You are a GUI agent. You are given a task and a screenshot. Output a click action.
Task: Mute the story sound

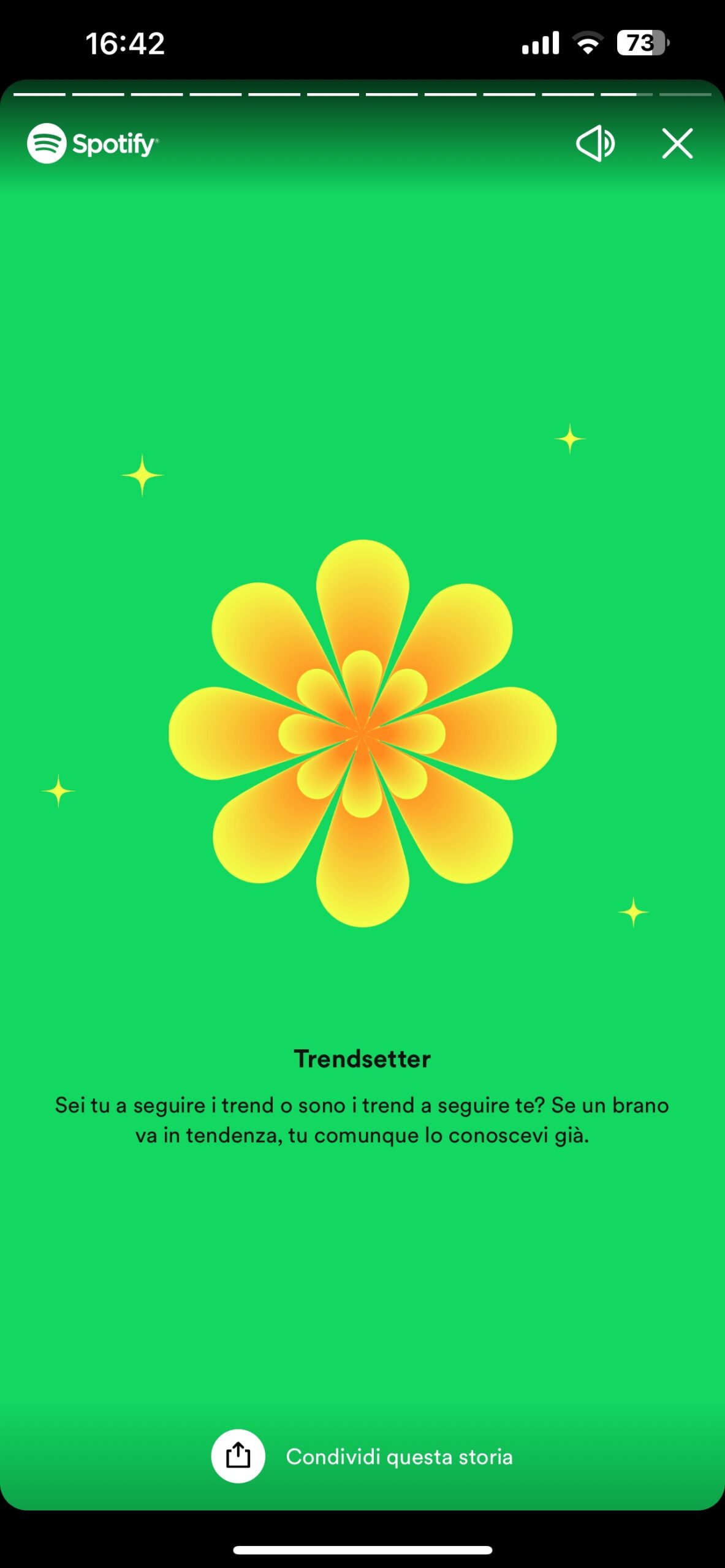(x=595, y=143)
